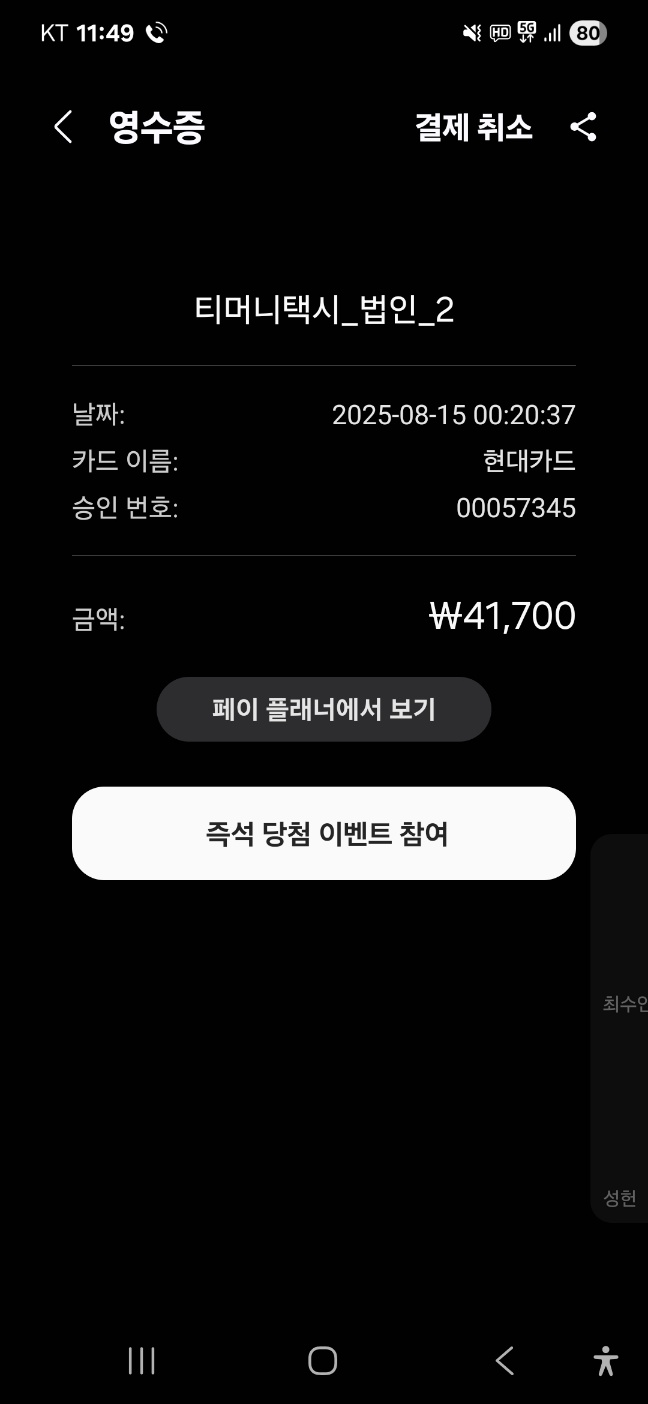The width and height of the screenshot is (648, 1404).
Task: Open the edge panel handle with 최수인
Action: click(x=621, y=1027)
